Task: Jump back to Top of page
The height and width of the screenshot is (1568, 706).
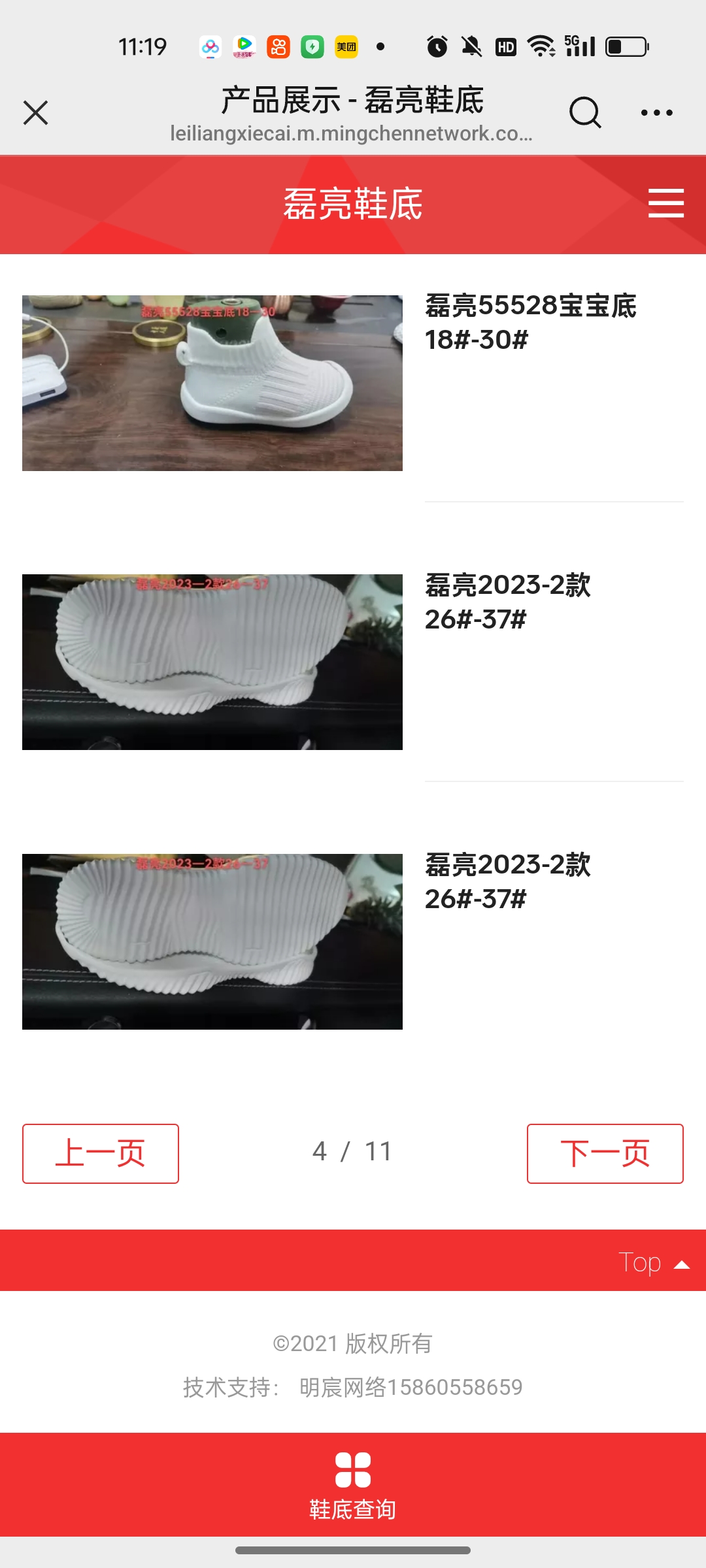Action: click(x=653, y=1262)
